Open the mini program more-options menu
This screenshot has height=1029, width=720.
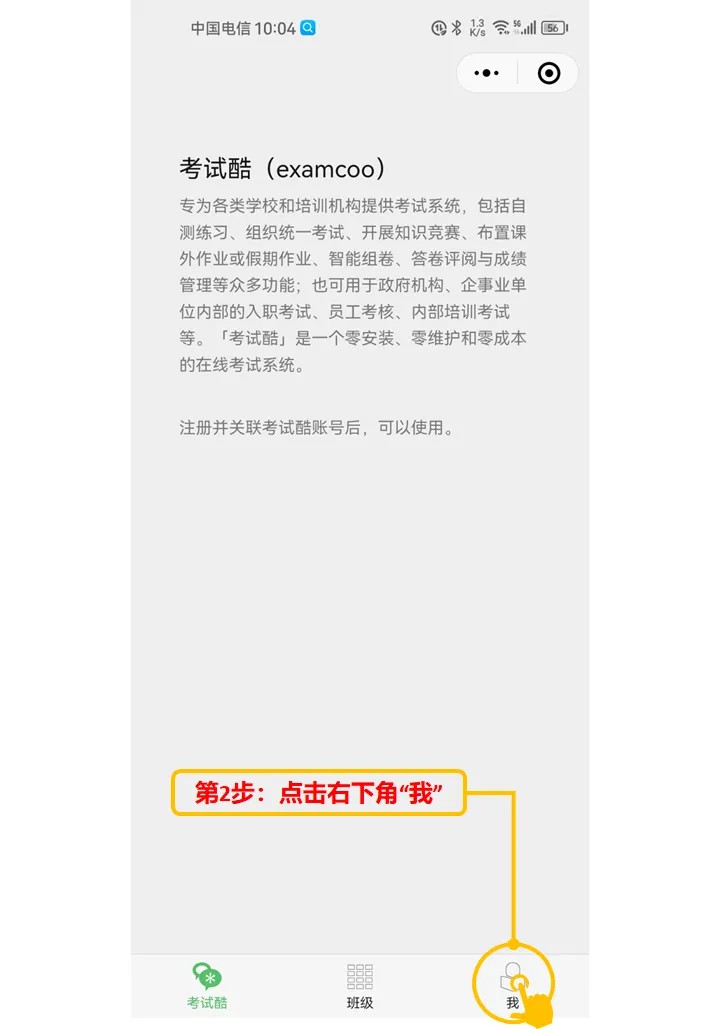pos(487,73)
